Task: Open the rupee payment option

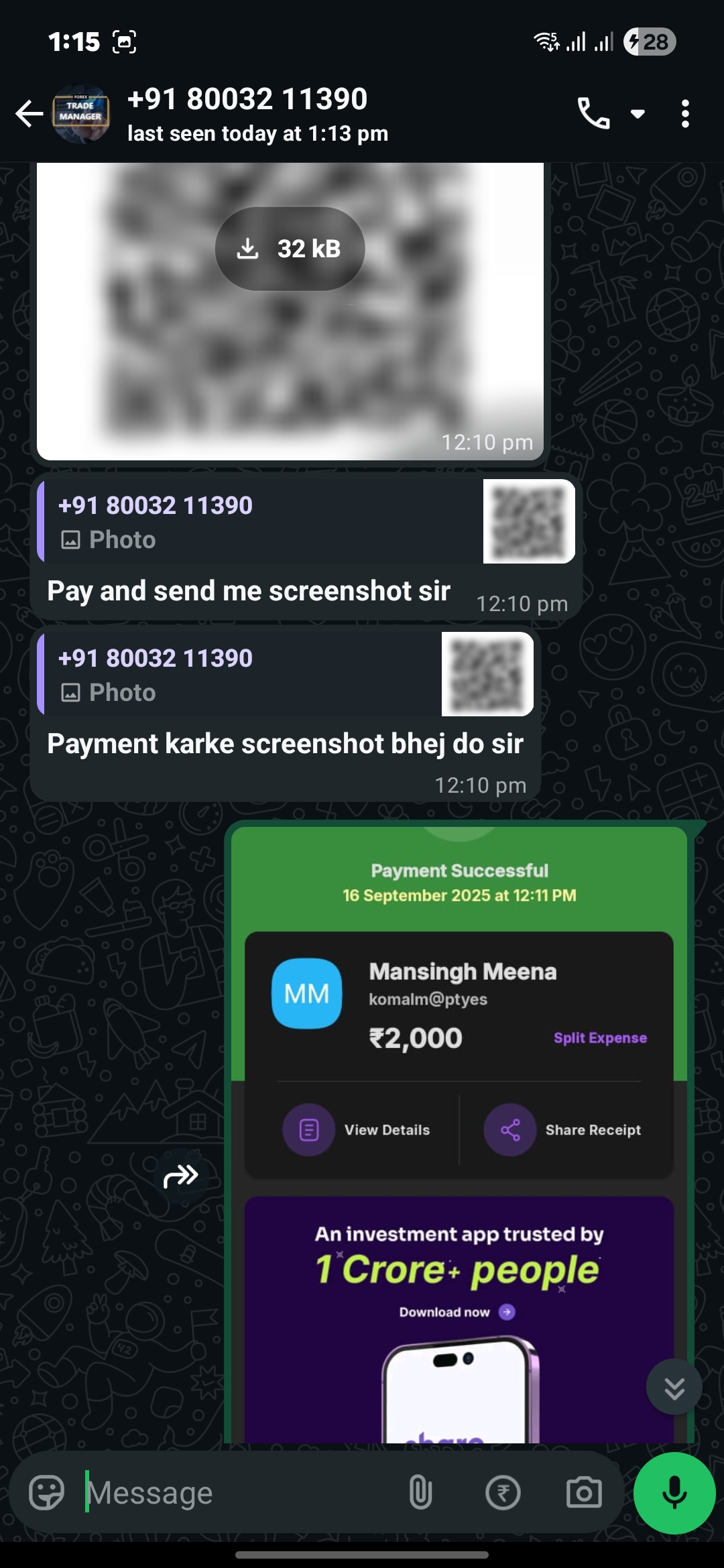Action: click(503, 1492)
